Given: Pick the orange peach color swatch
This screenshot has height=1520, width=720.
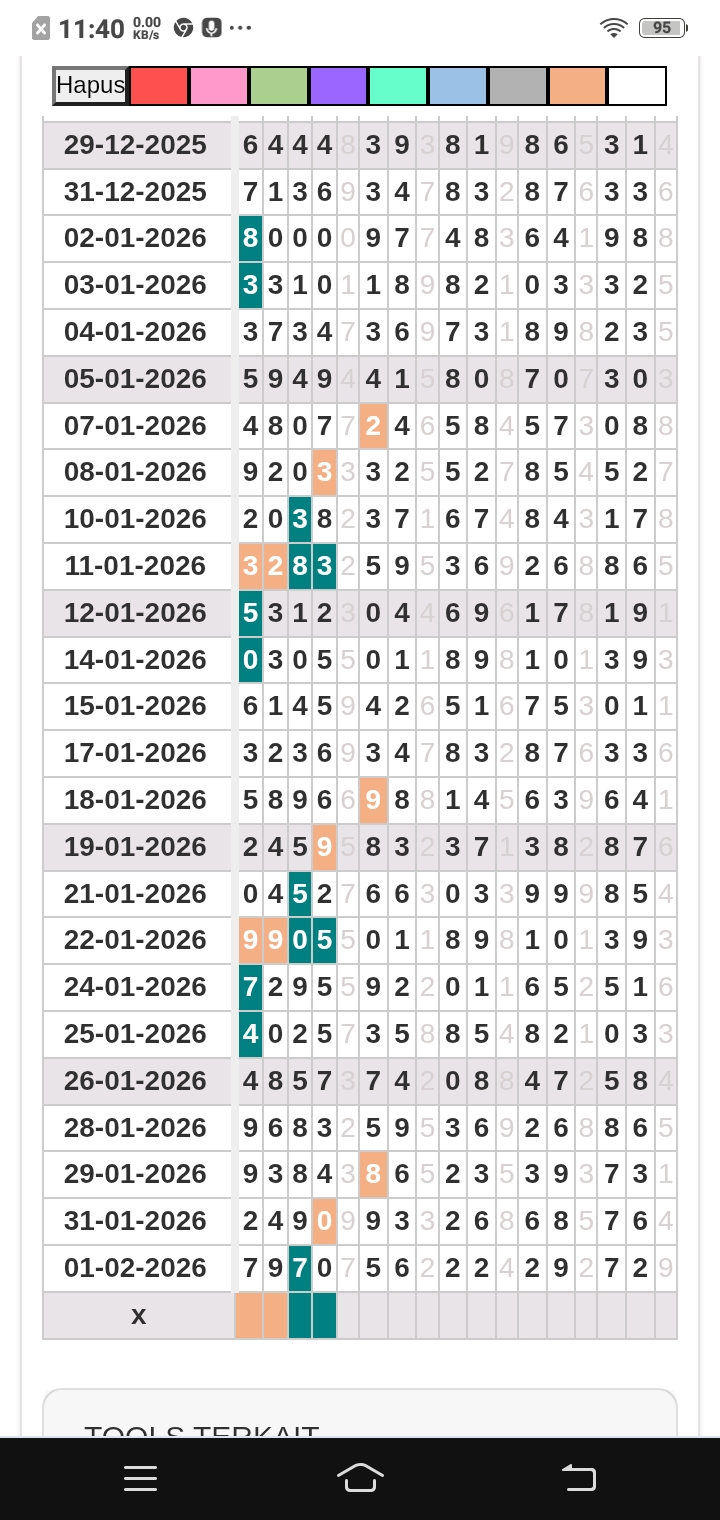Looking at the screenshot, I should tap(577, 86).
